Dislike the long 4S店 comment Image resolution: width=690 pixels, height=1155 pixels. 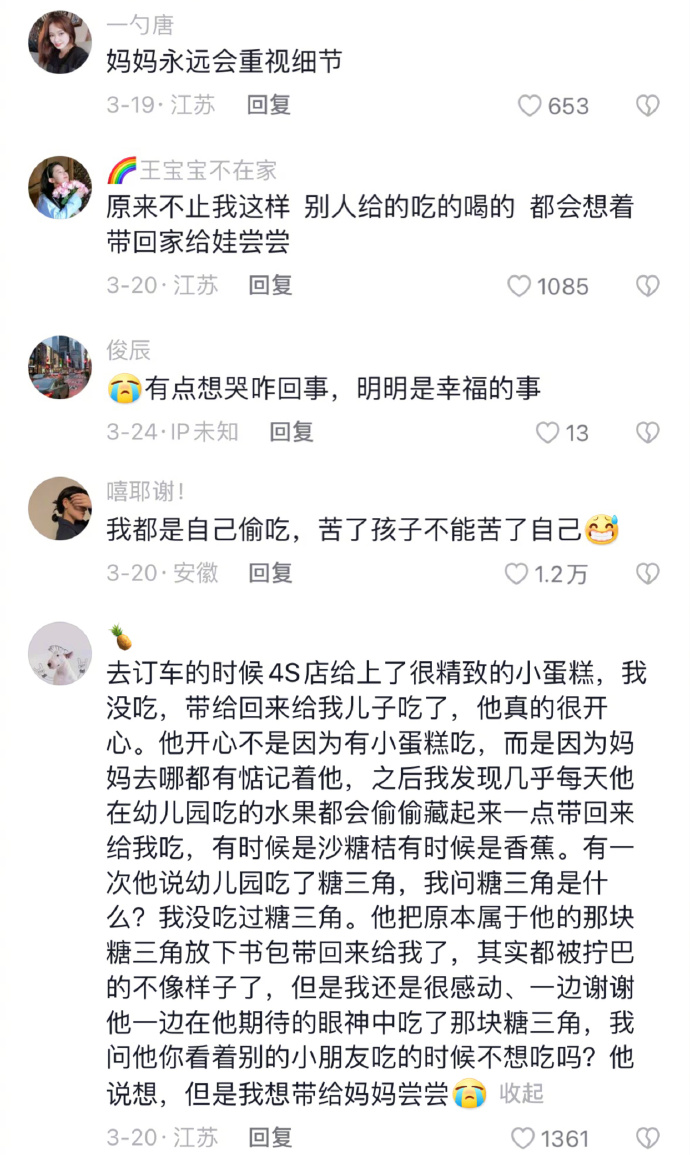648,1138
